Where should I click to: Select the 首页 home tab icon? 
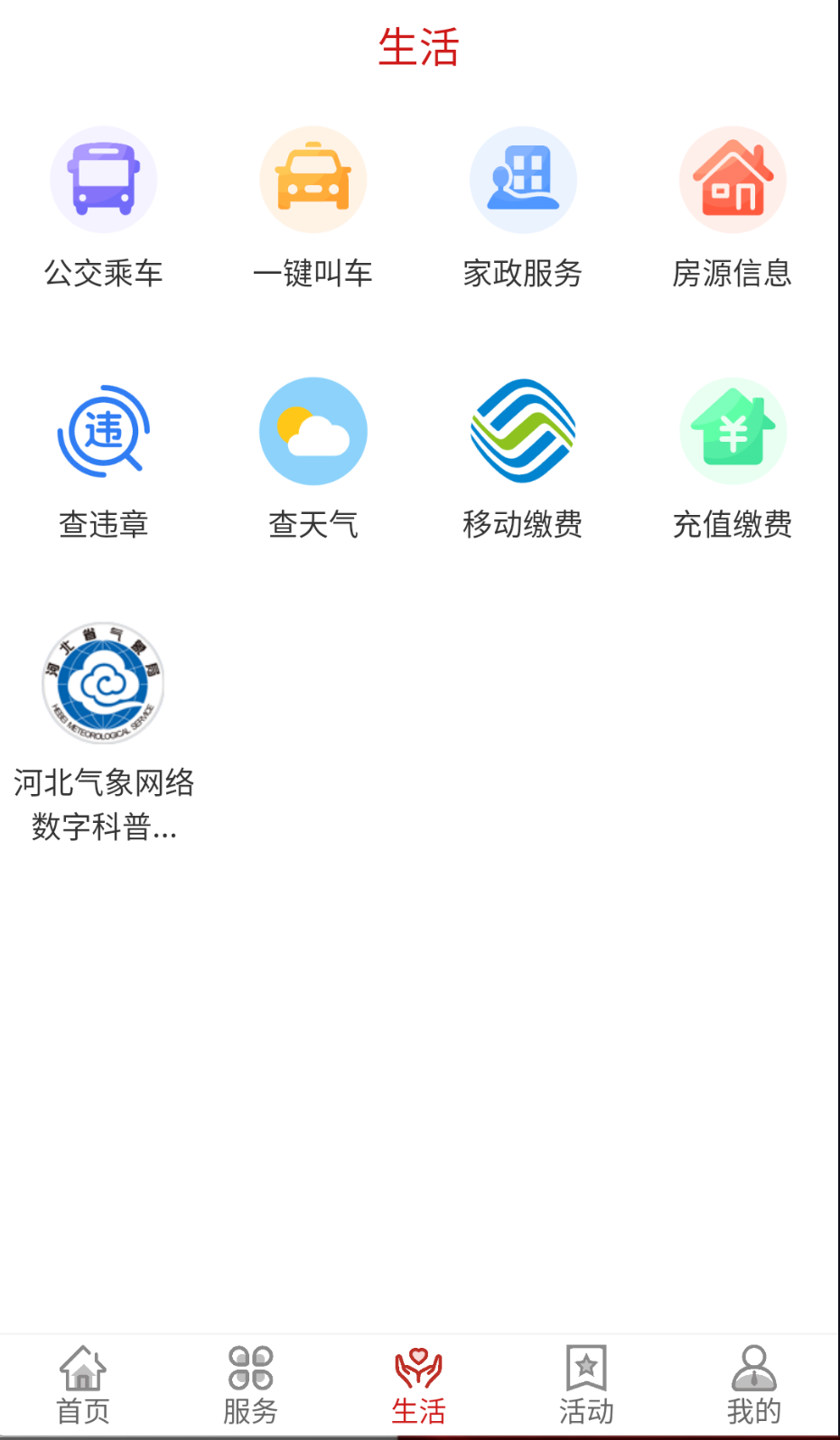(x=83, y=1367)
